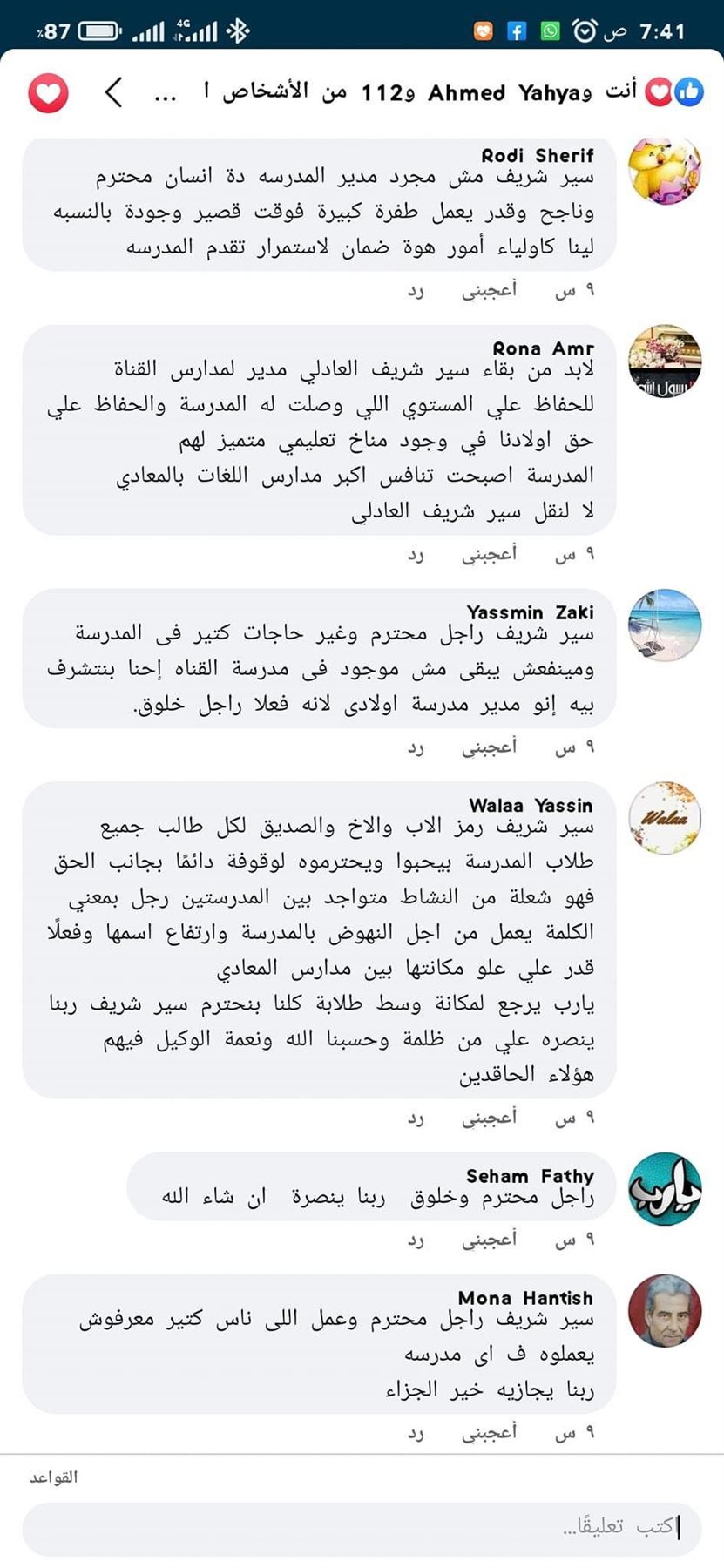Reply to Rodi Sherif's comment

tap(416, 291)
